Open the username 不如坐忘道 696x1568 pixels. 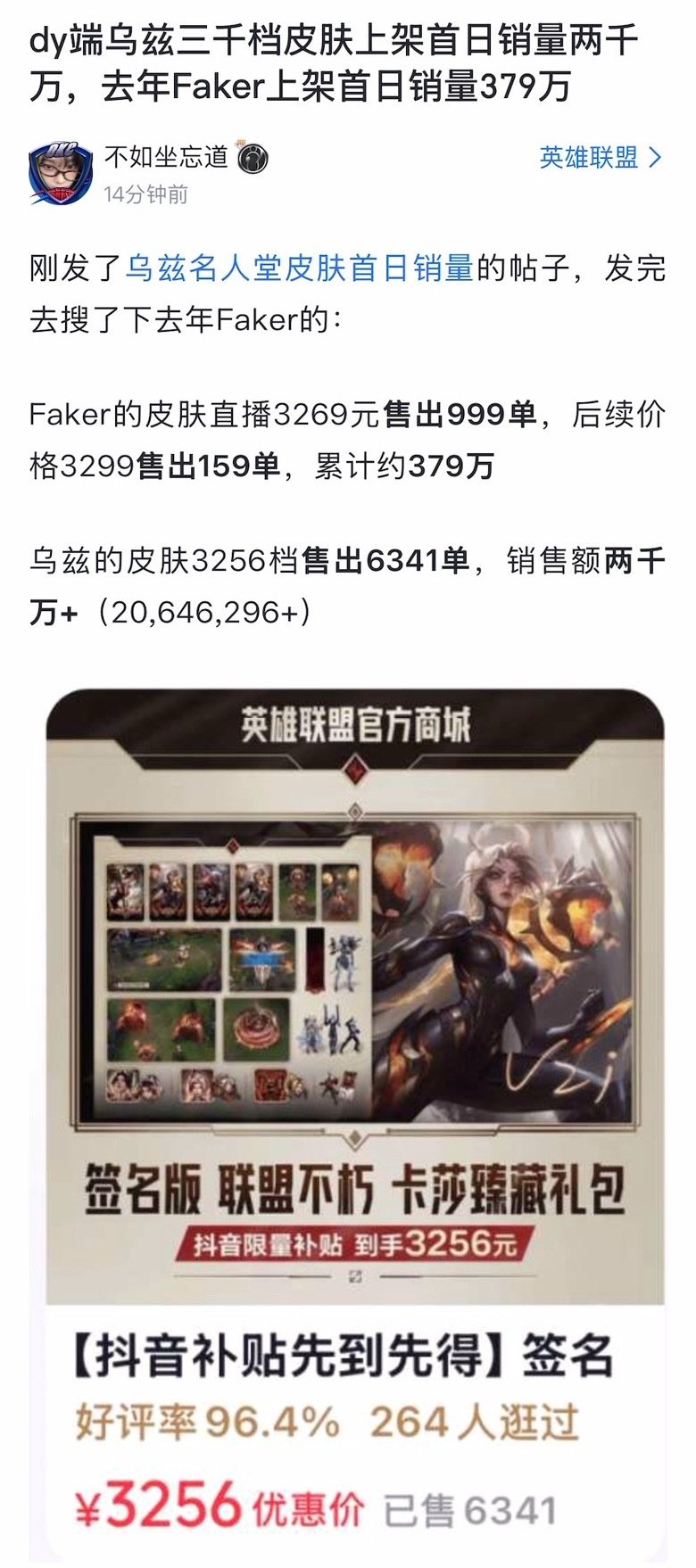[166, 157]
